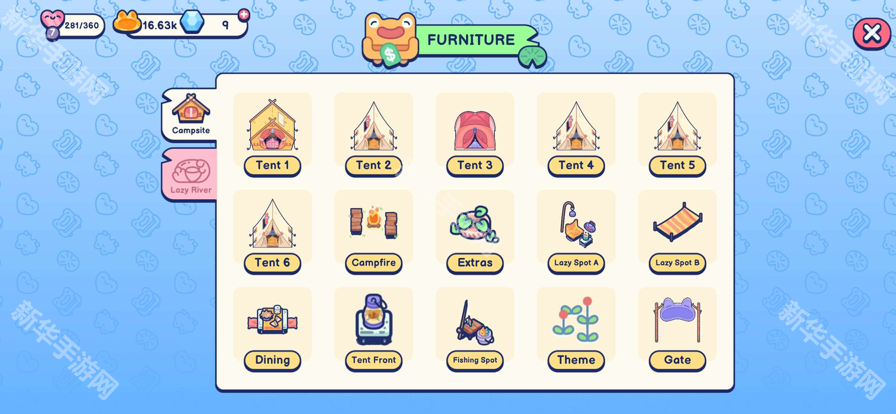The height and width of the screenshot is (414, 896).
Task: Open the Fishing Spot item
Action: tap(475, 329)
